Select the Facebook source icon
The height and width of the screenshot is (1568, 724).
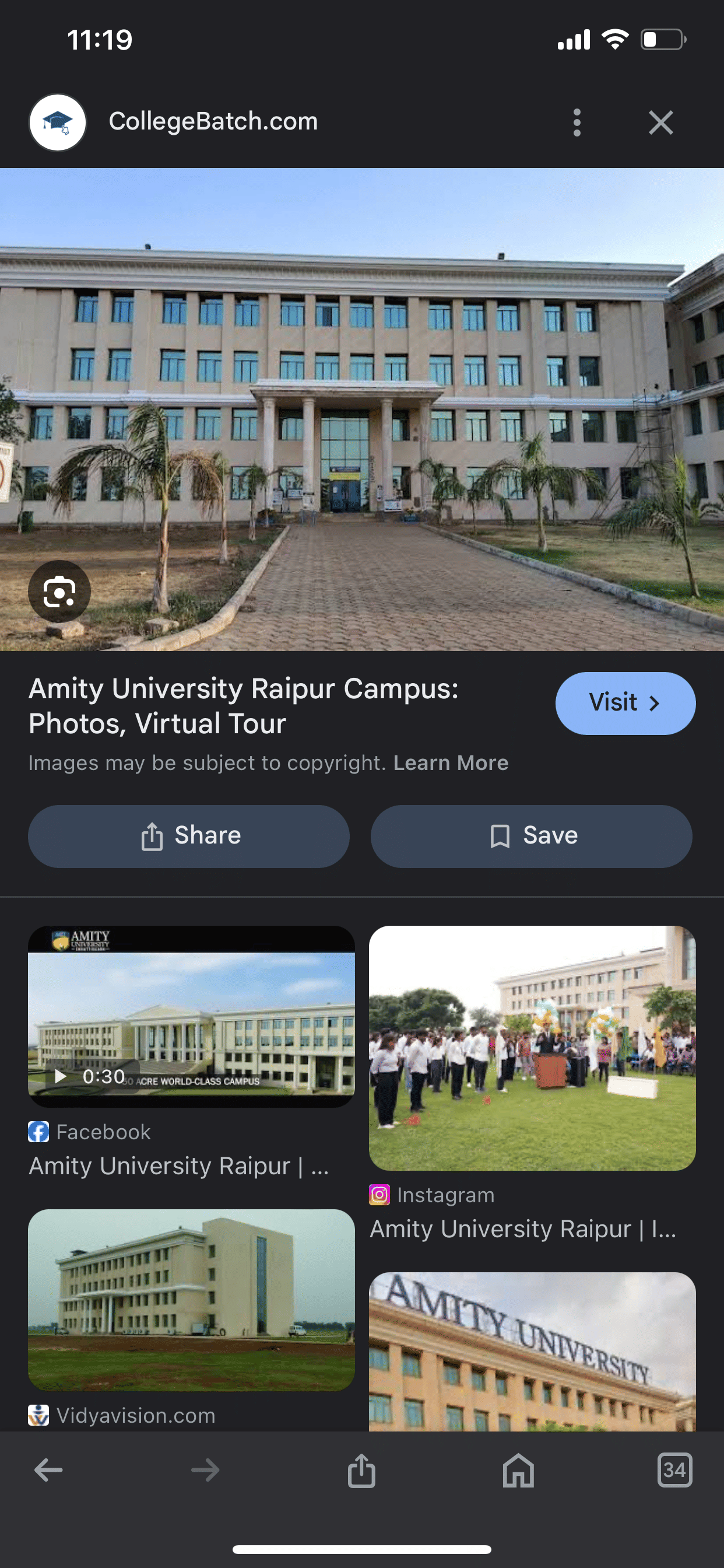tap(38, 1132)
